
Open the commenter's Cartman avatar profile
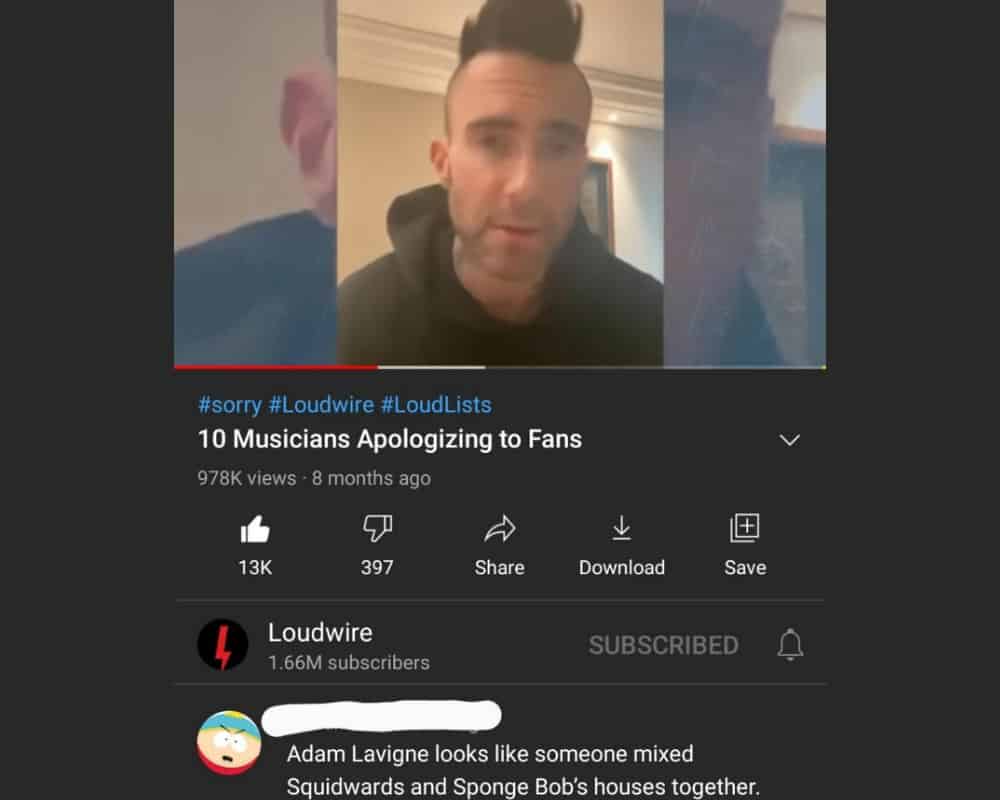coord(230,743)
